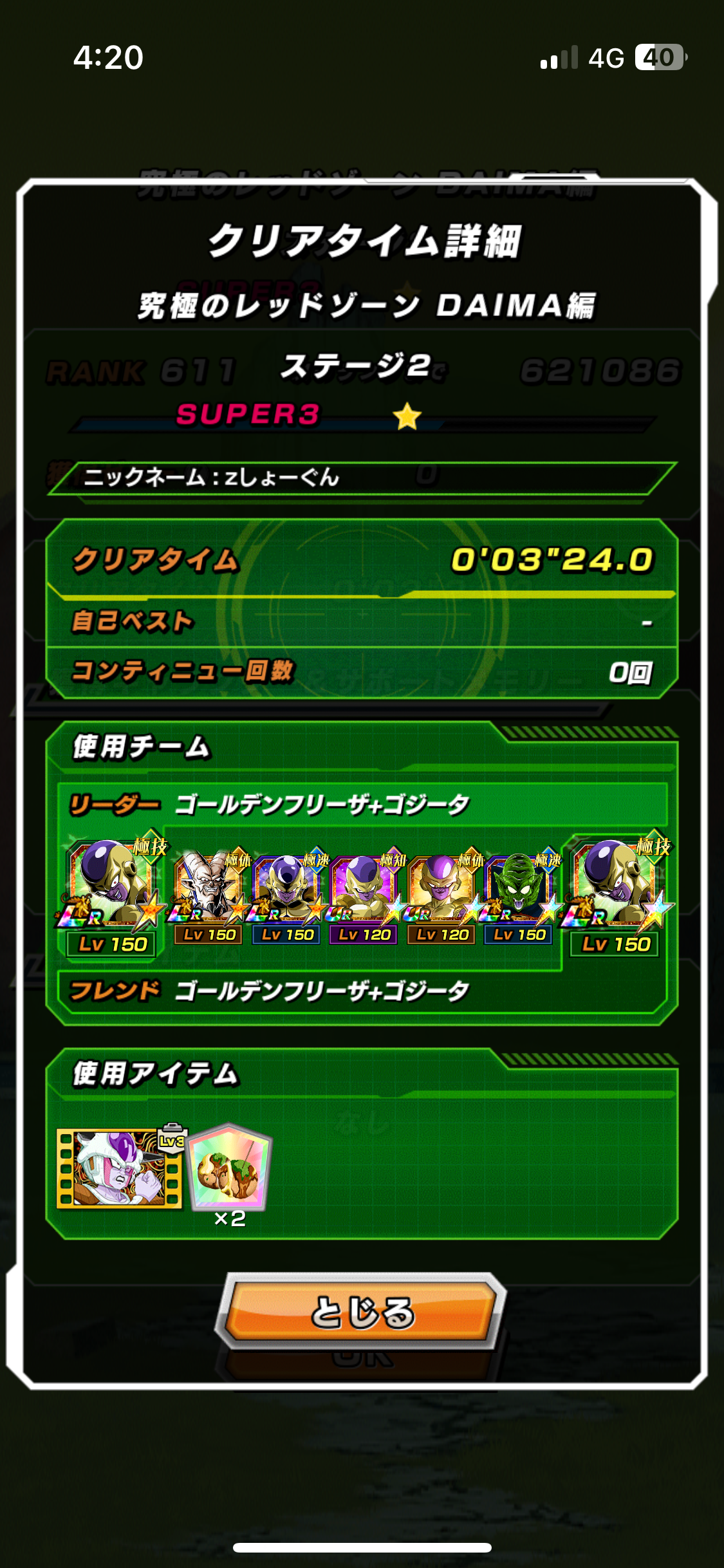724x1568 pixels.
Task: Inspect the takoyaki support item ×2
Action: click(230, 1169)
